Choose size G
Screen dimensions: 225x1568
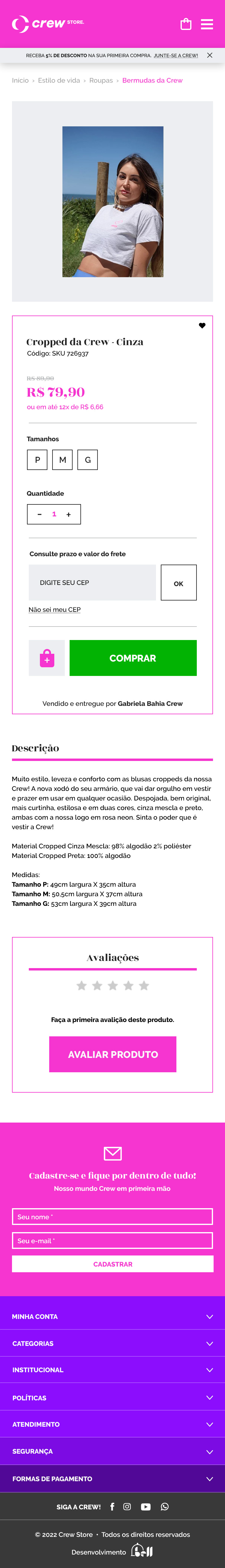pyautogui.click(x=87, y=460)
